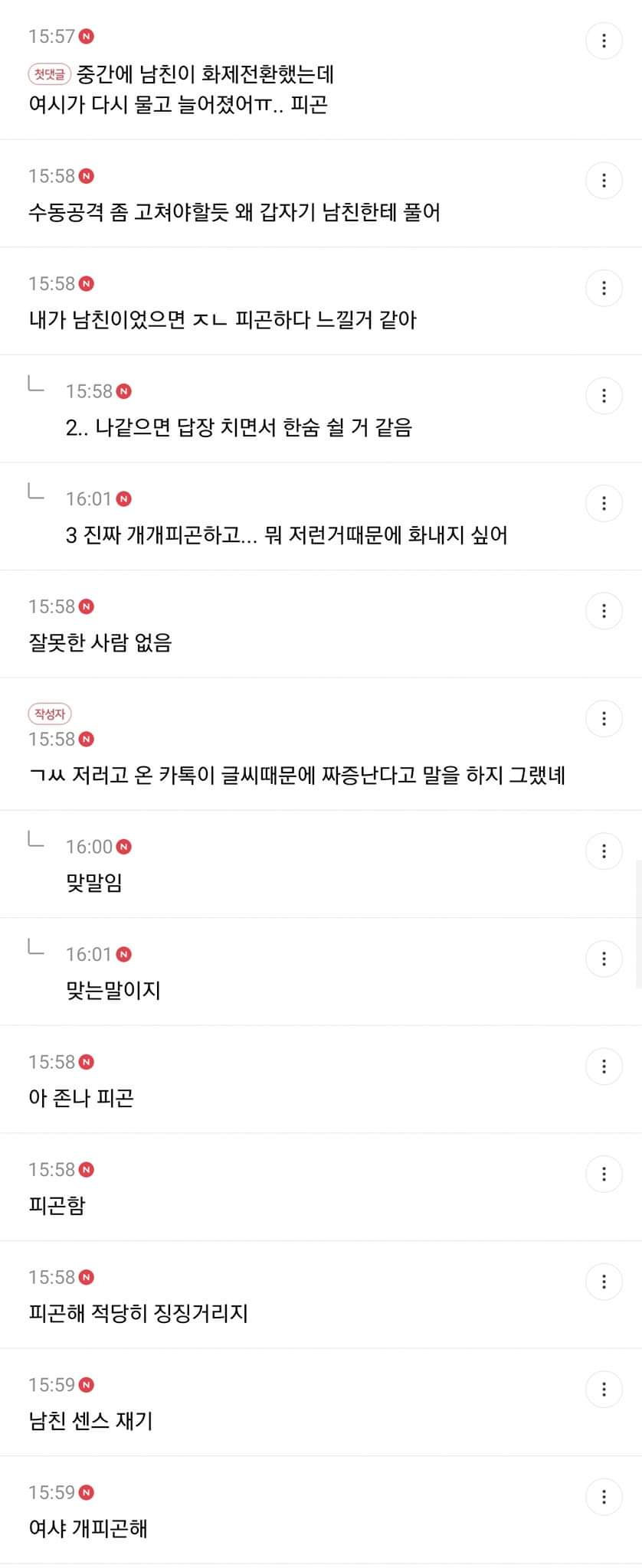
Task: Open more options for 수동공격 좀 고쳐야할듯 comment
Action: [x=604, y=181]
